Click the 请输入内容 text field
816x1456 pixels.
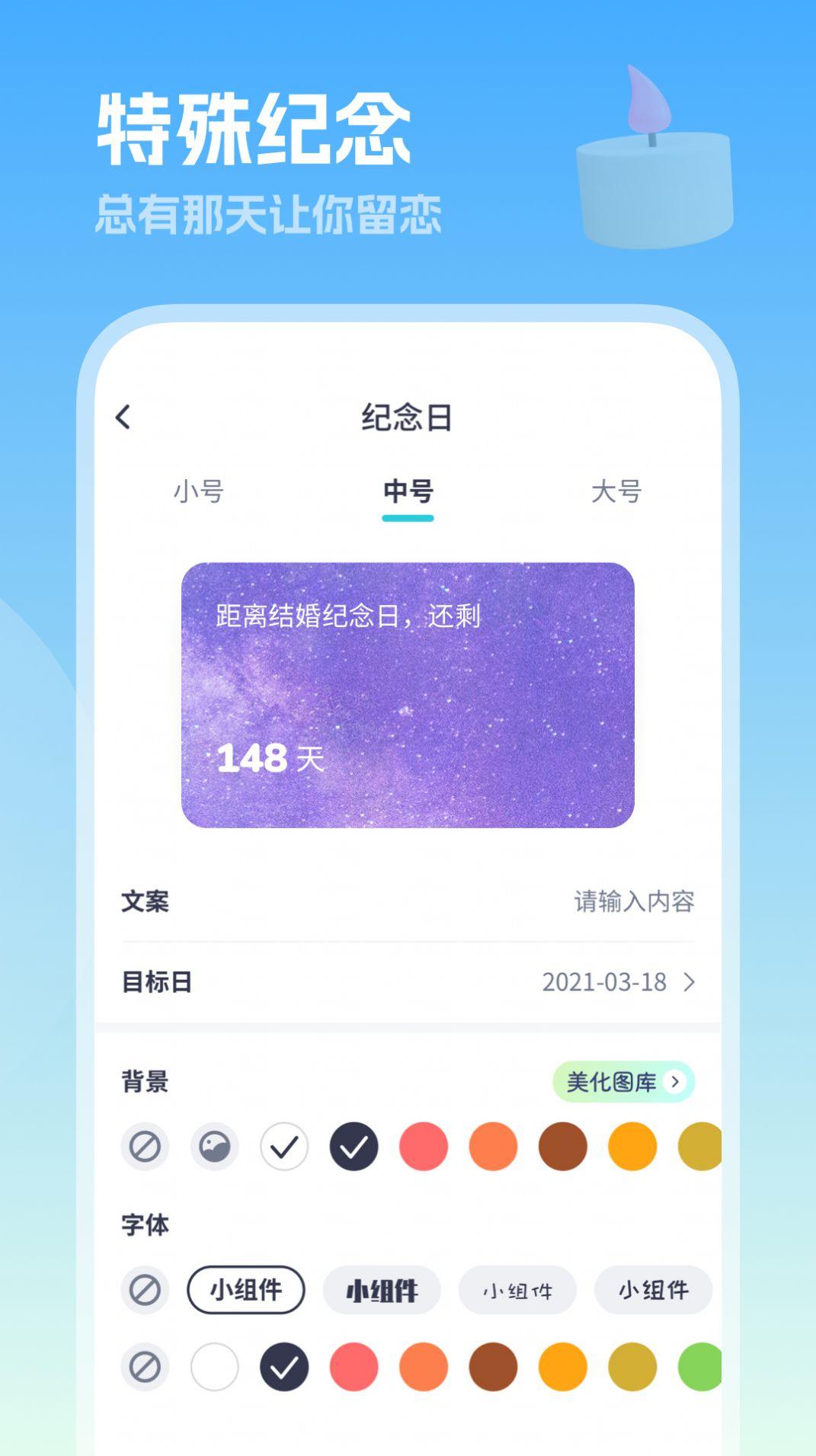click(635, 901)
